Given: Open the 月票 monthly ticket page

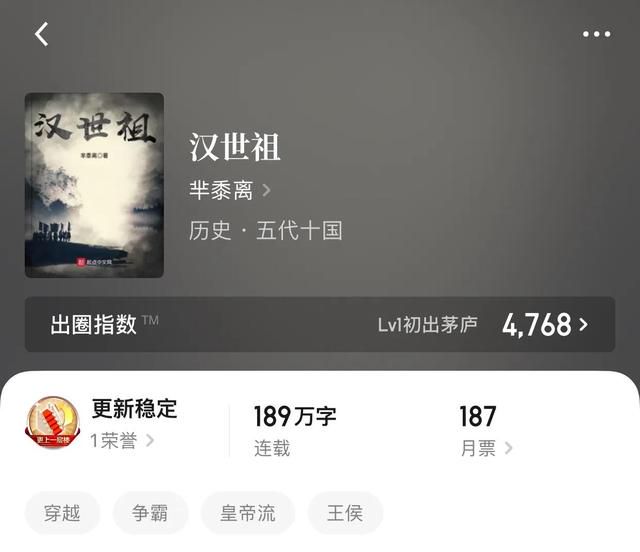Looking at the screenshot, I should click(x=486, y=448).
